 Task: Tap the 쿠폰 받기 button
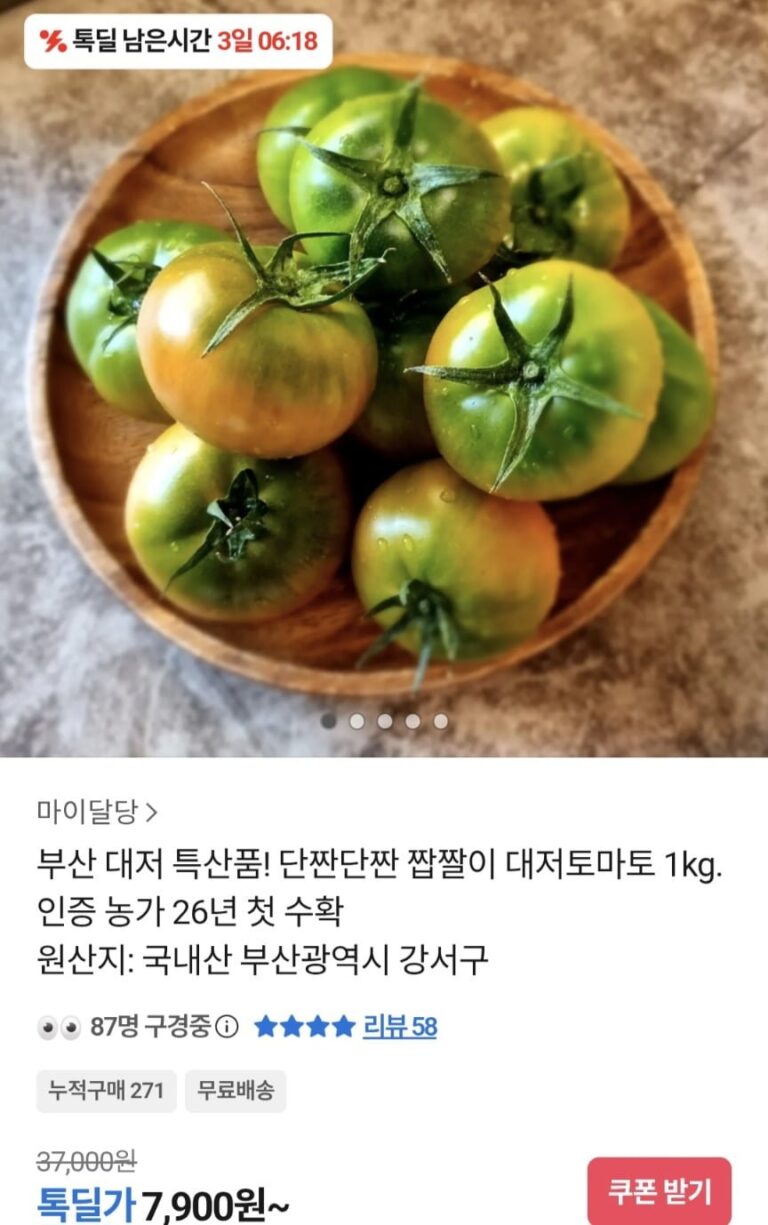659,1191
